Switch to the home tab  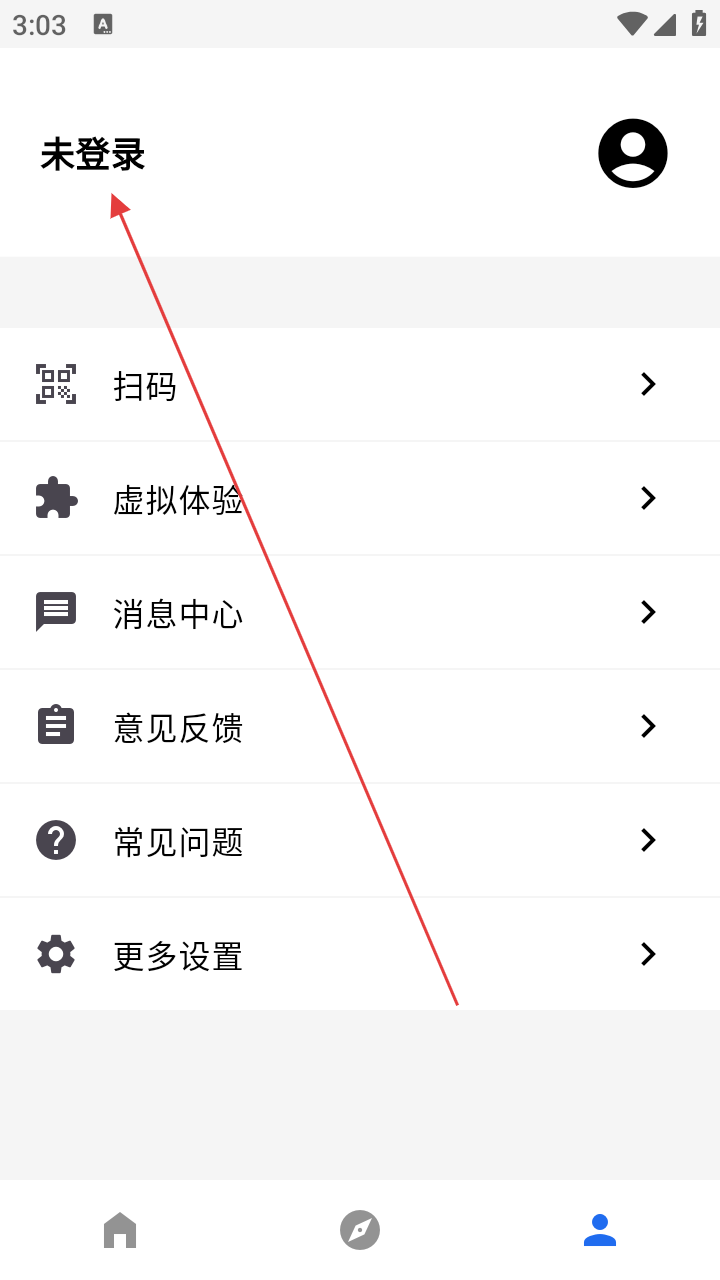click(x=120, y=1230)
